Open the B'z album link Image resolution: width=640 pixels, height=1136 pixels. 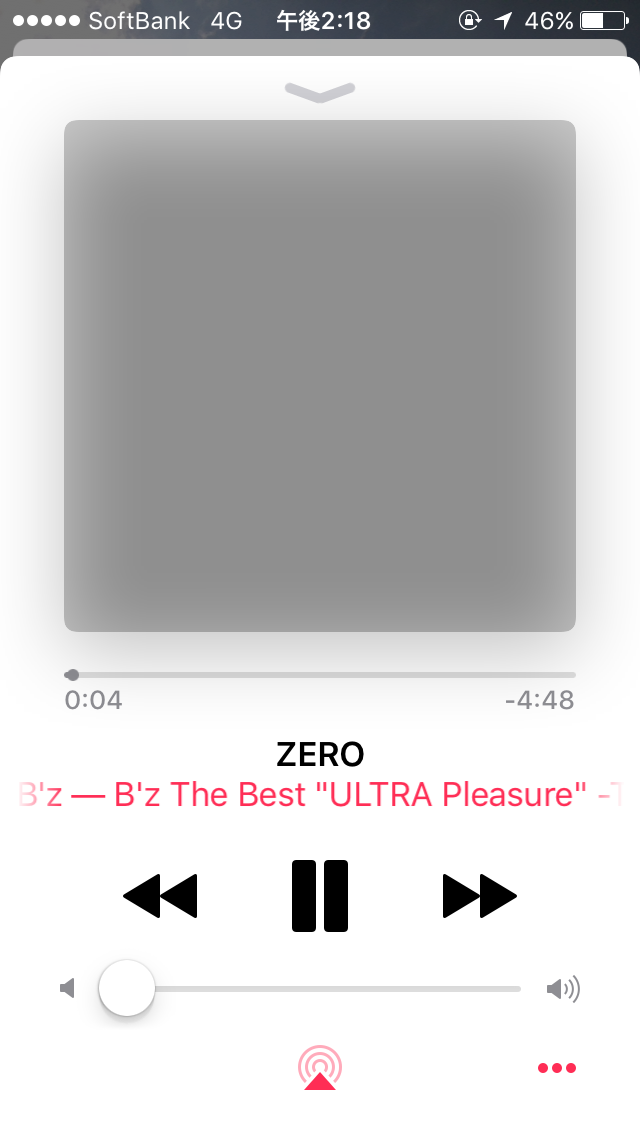tap(320, 795)
